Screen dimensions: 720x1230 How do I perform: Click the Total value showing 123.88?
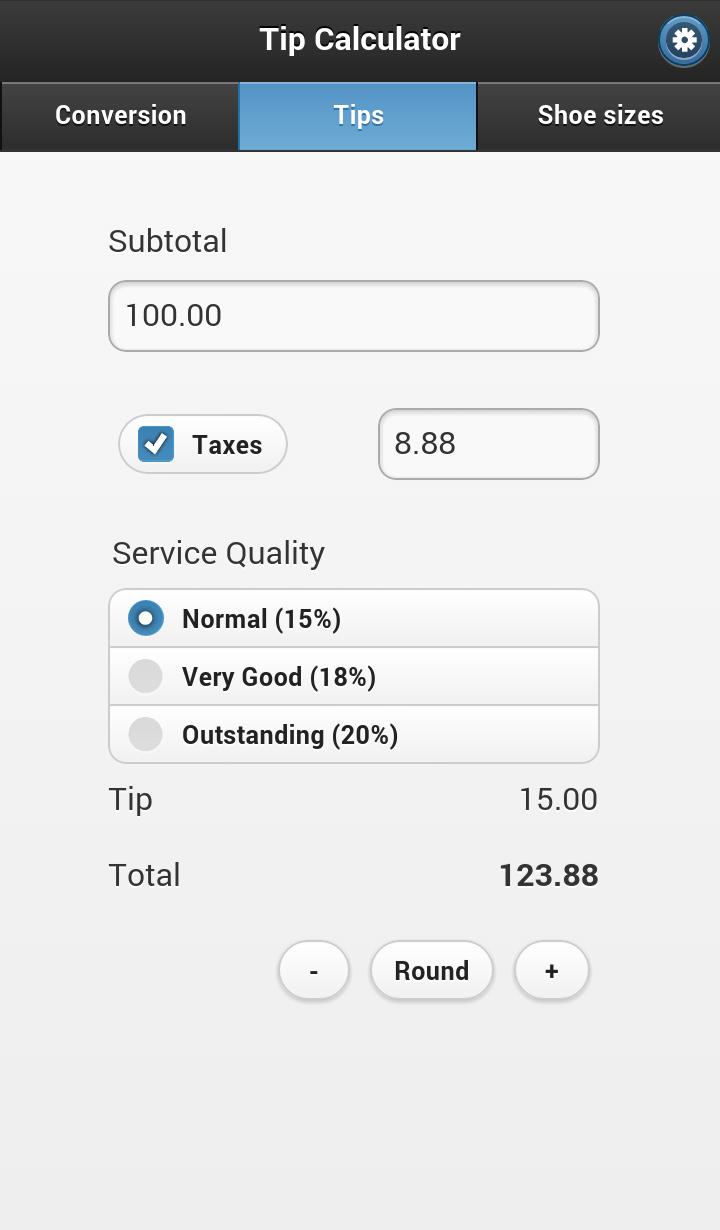pos(548,874)
